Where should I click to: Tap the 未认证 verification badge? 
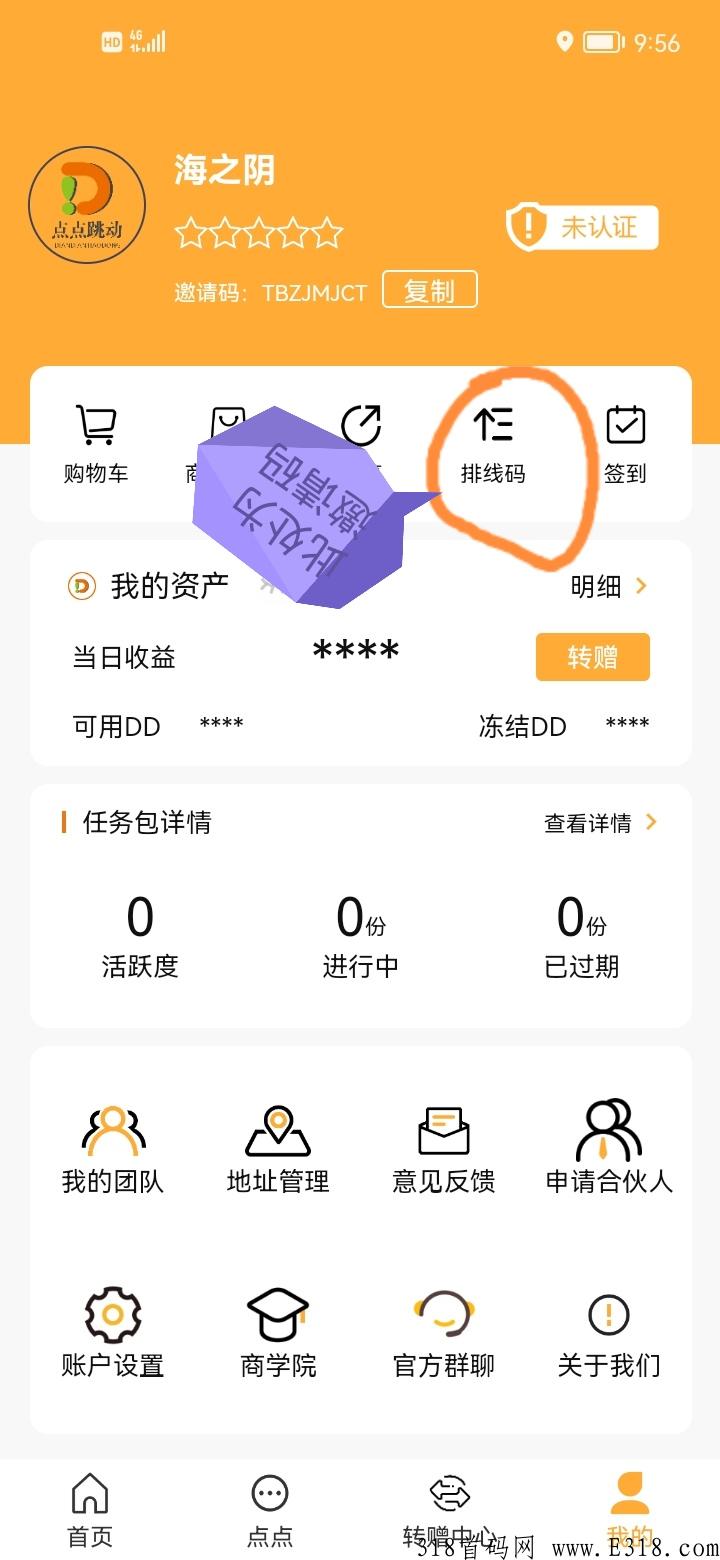(582, 226)
